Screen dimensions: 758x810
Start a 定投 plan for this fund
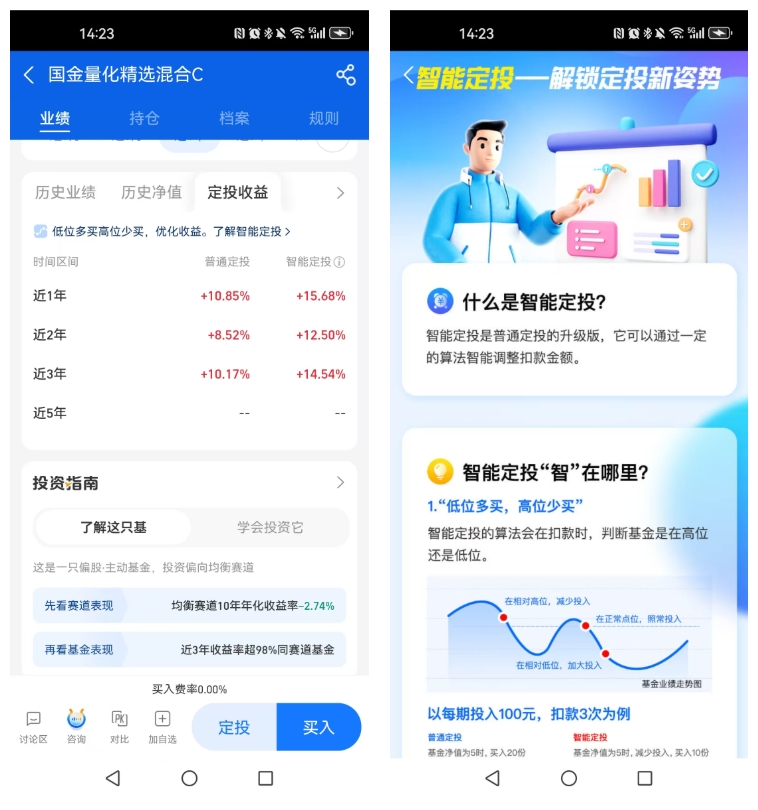(234, 727)
